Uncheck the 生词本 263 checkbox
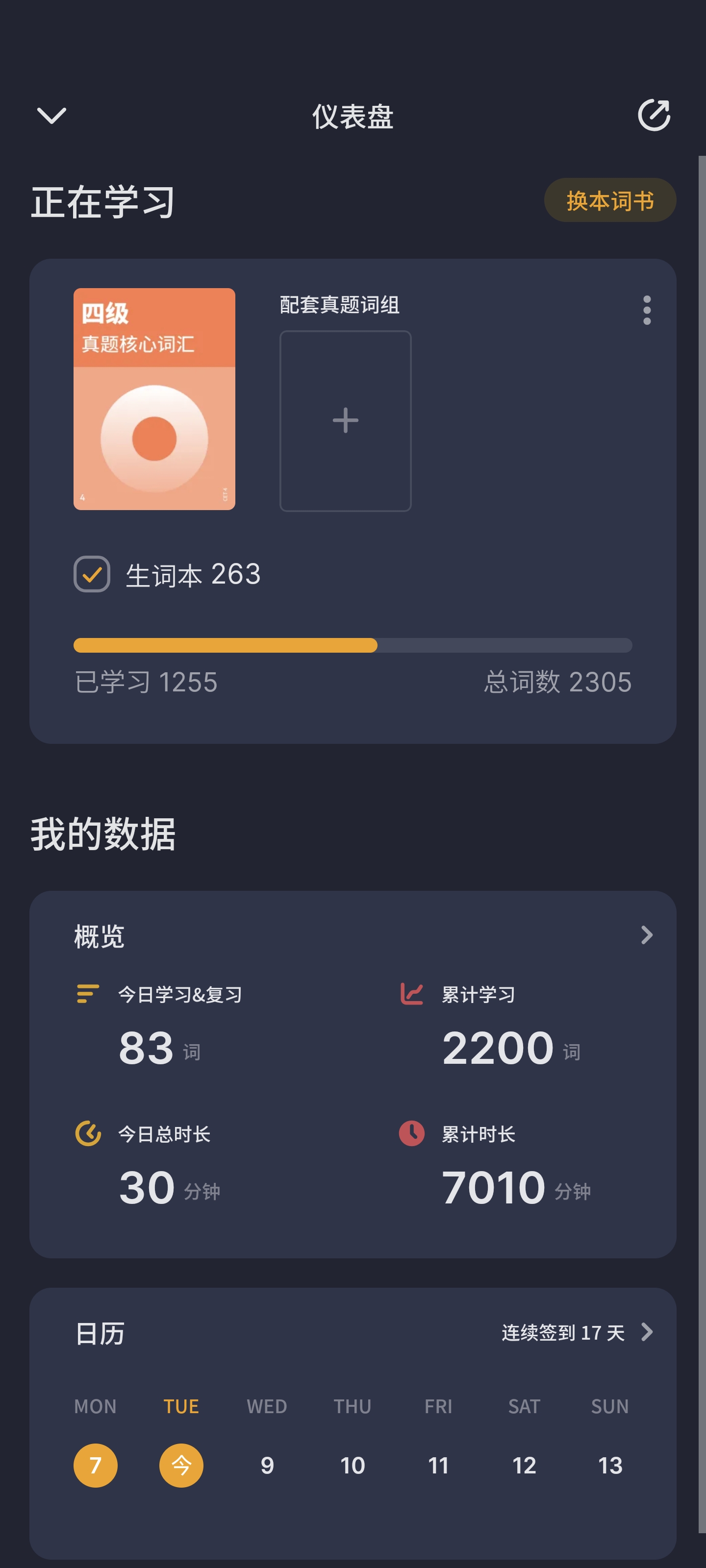Viewport: 706px width, 1568px height. 92,574
